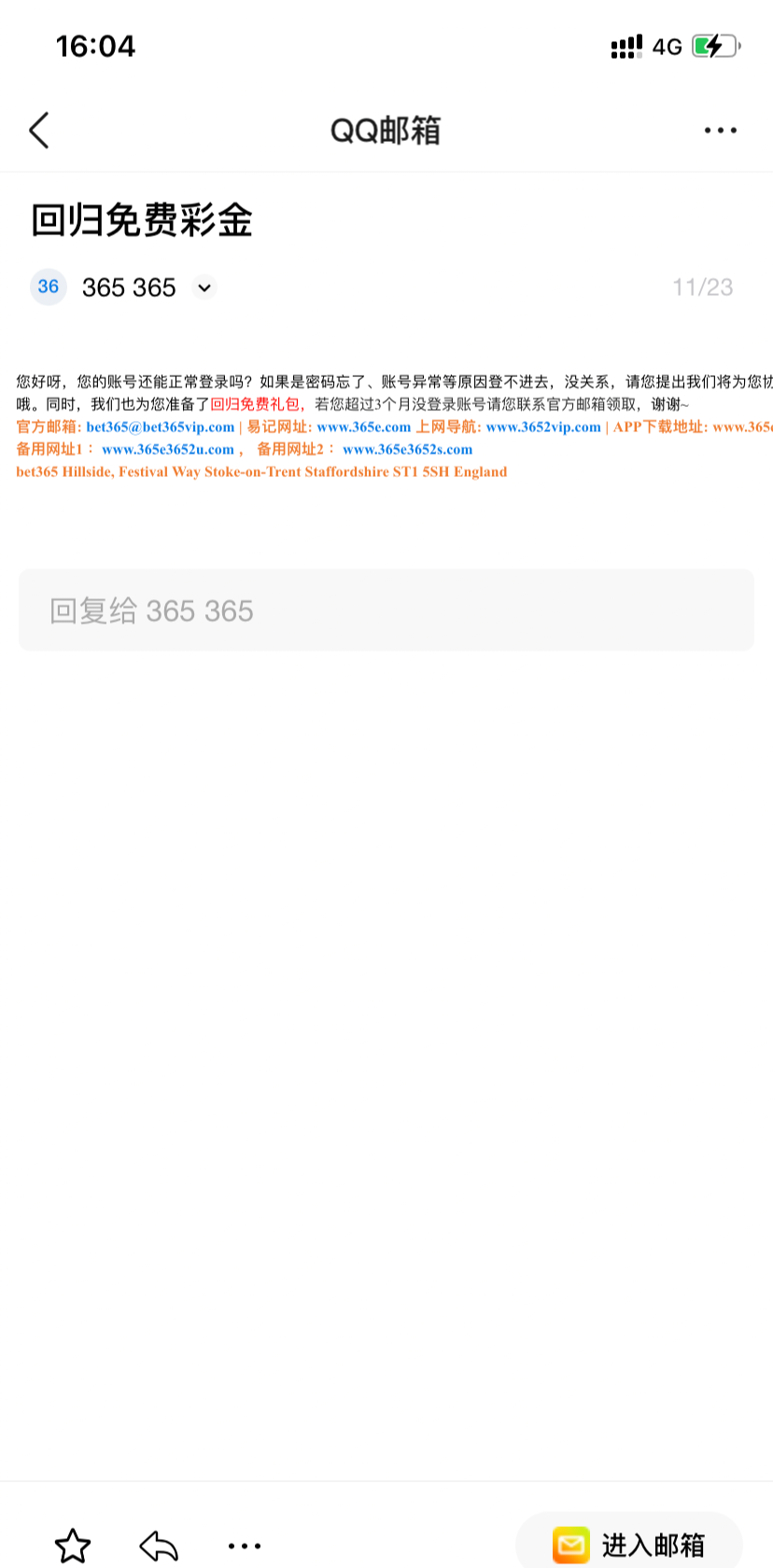
Task: Open the www.3652vip.com navigation link
Action: click(543, 427)
